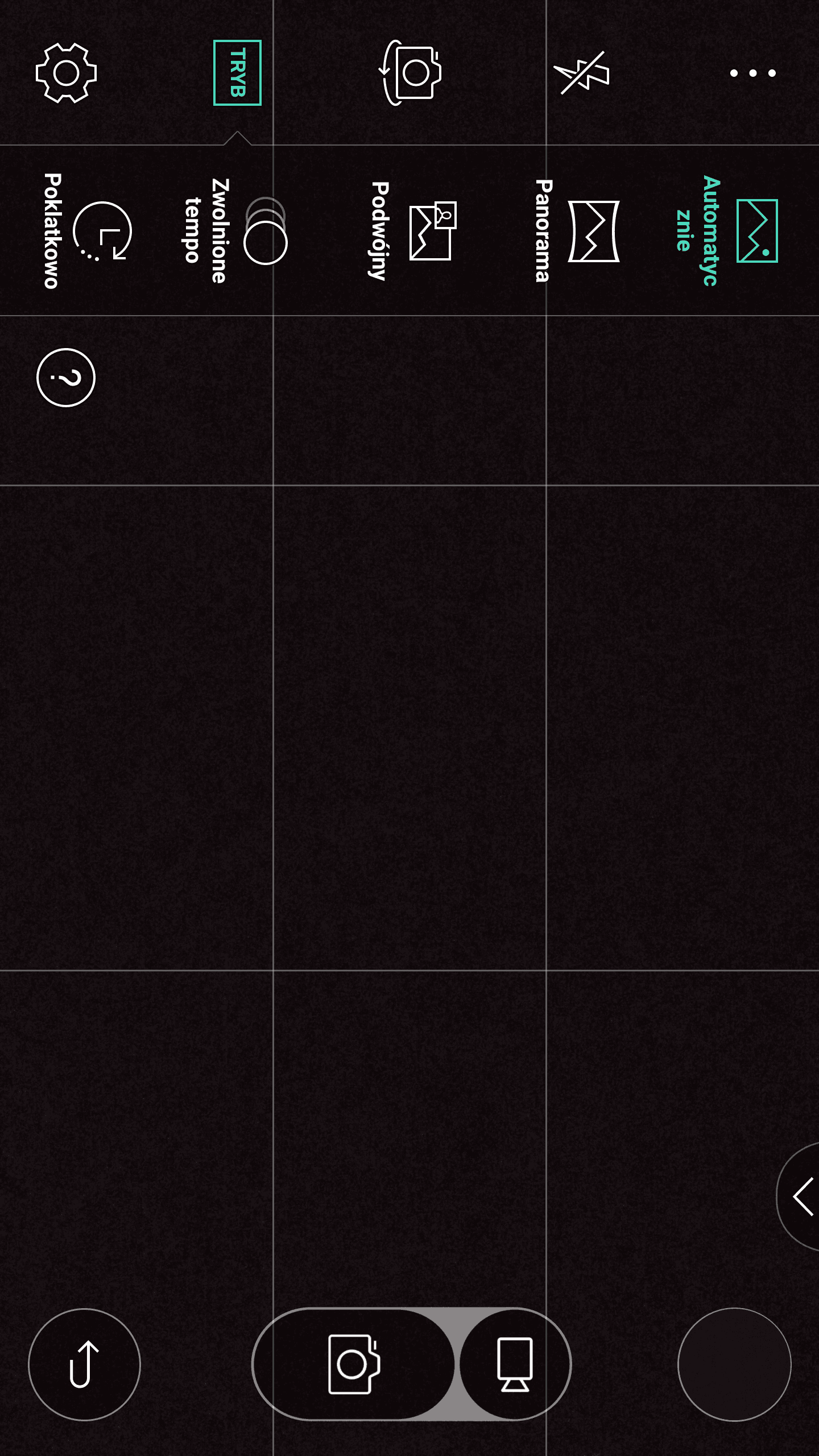Select Automatycznie auto mode

[726, 231]
